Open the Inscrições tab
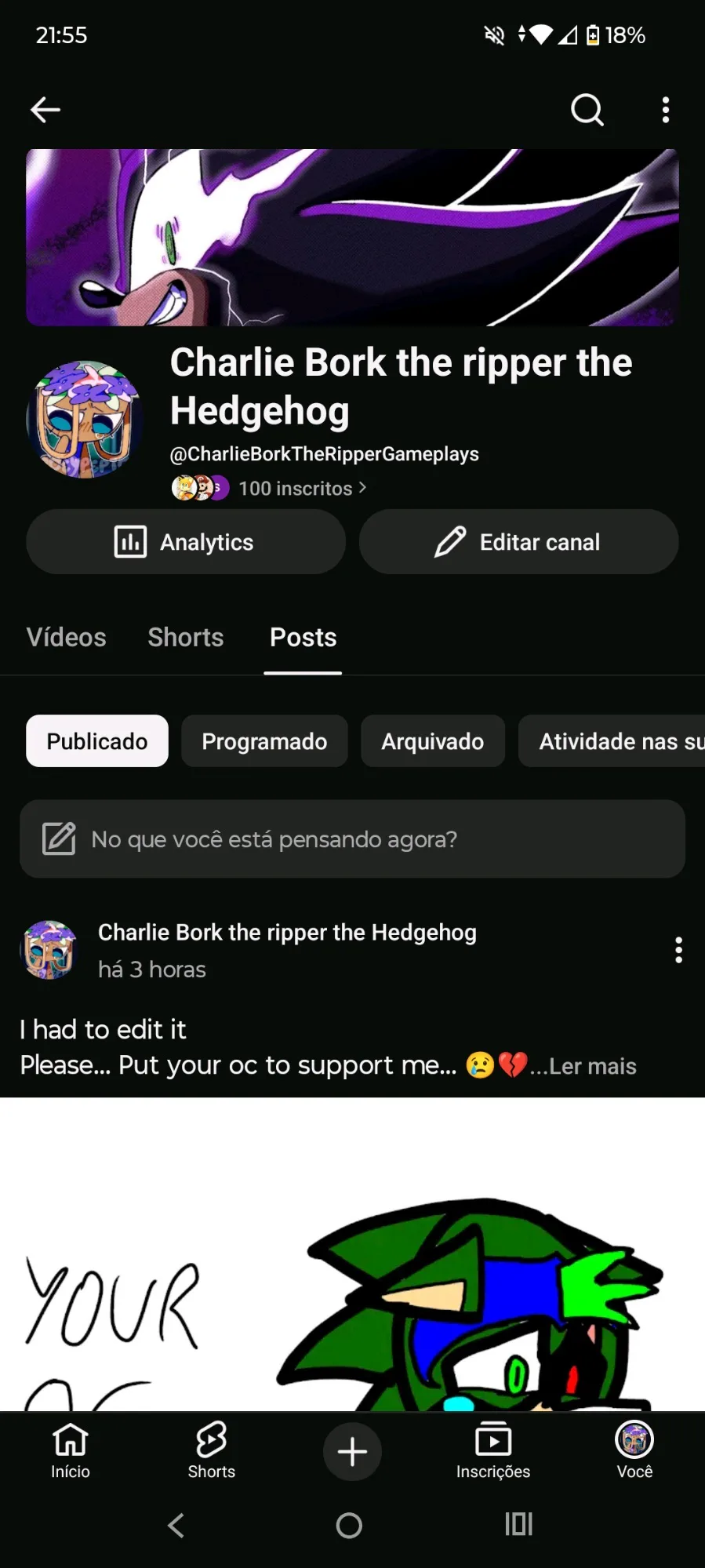Viewport: 705px width, 1568px height. pyautogui.click(x=493, y=1451)
